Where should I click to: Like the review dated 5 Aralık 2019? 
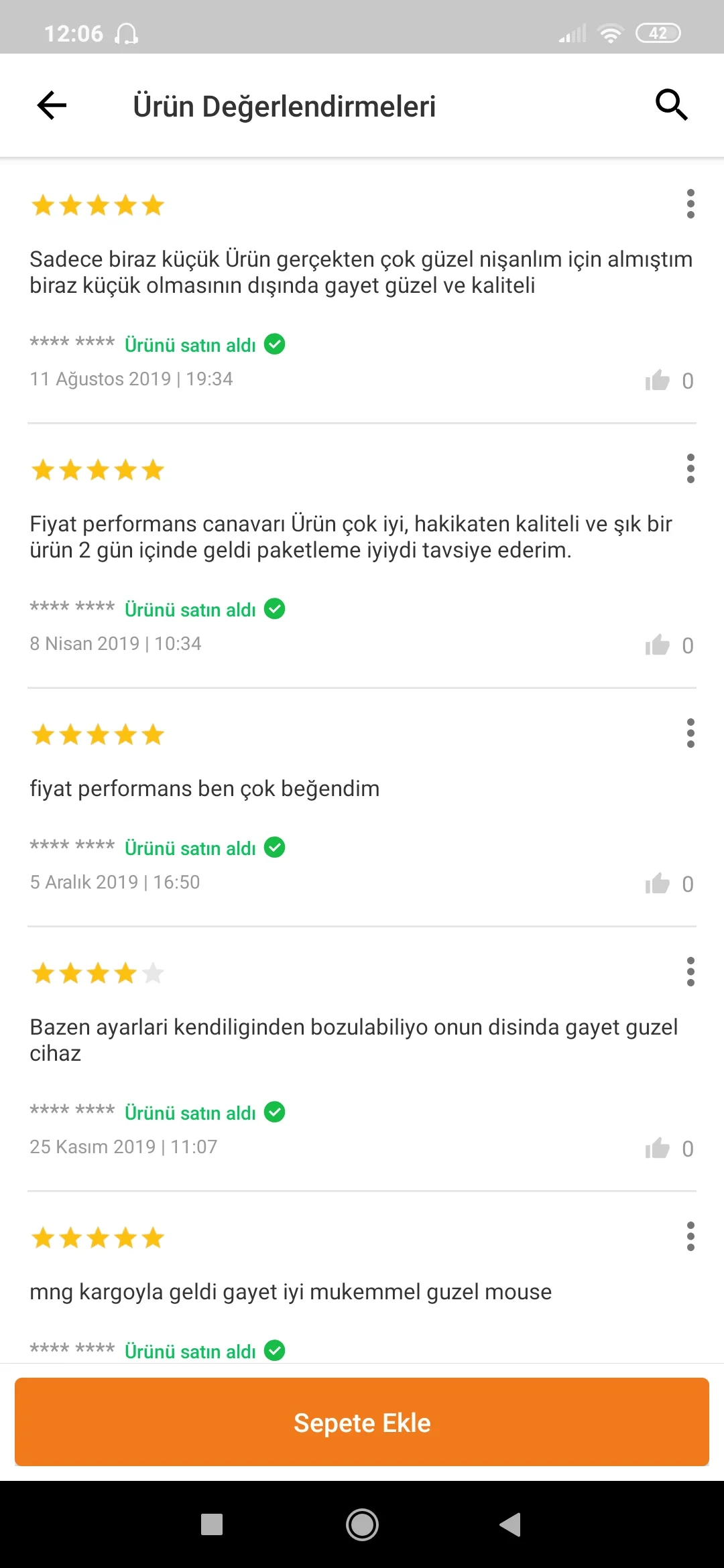pyautogui.click(x=658, y=883)
